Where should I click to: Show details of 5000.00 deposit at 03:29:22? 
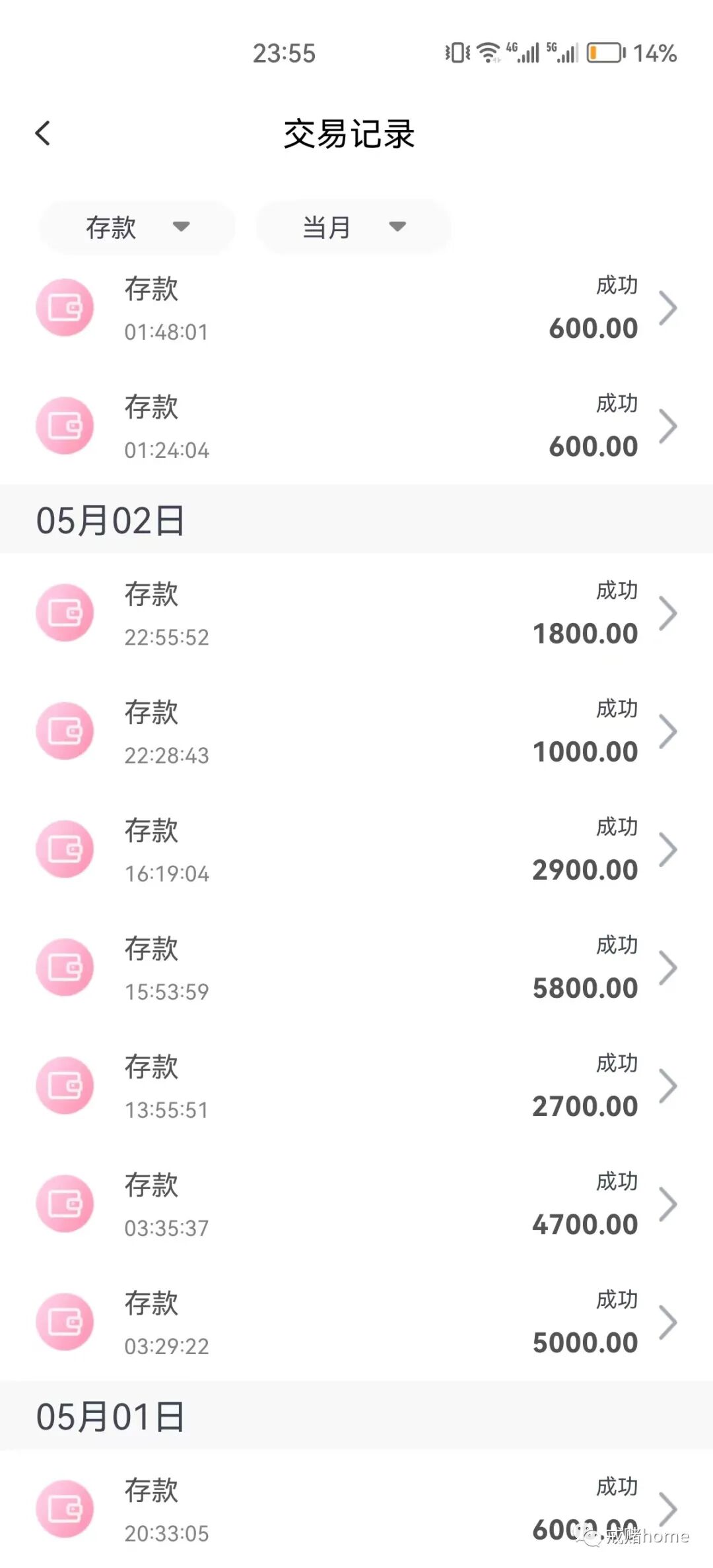click(356, 1322)
